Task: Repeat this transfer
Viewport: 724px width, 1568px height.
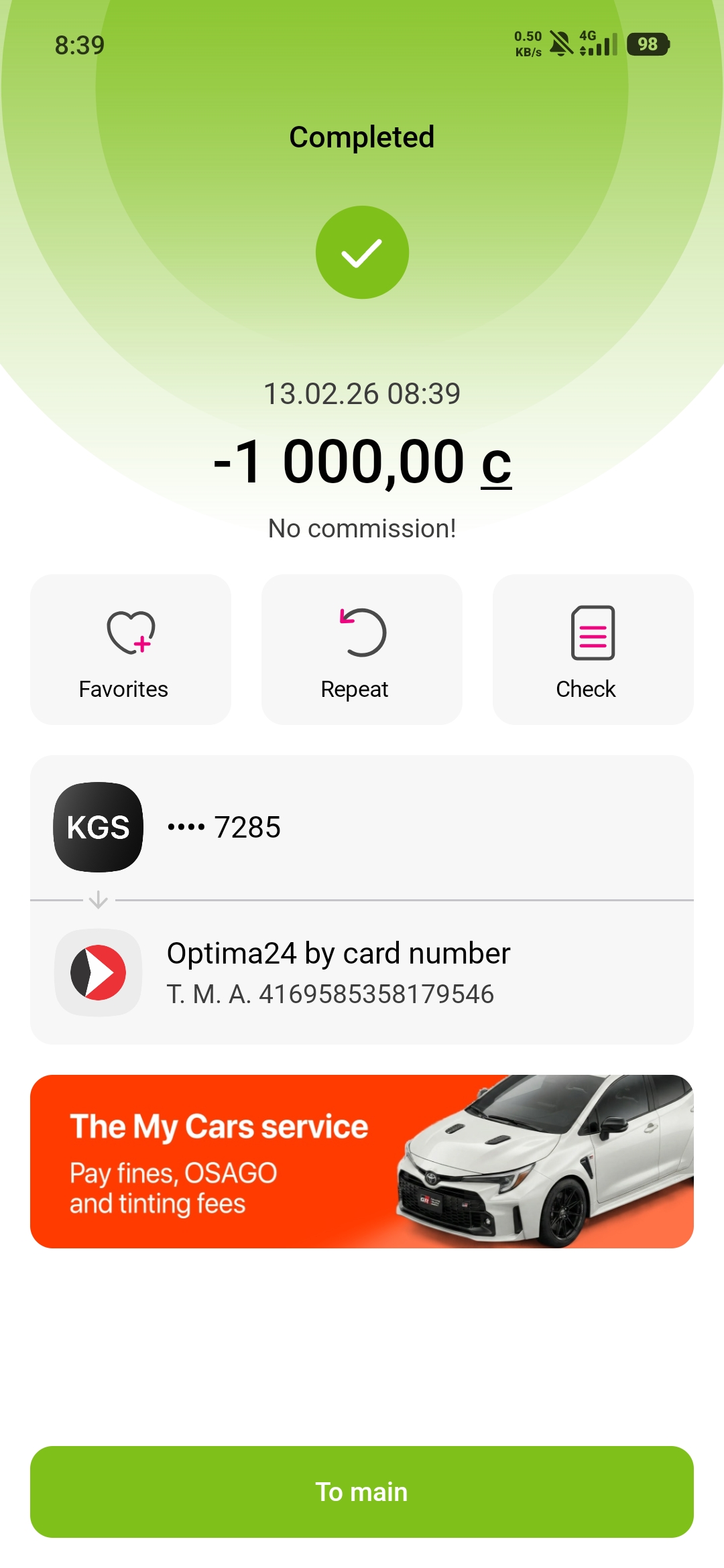Action: [361, 649]
